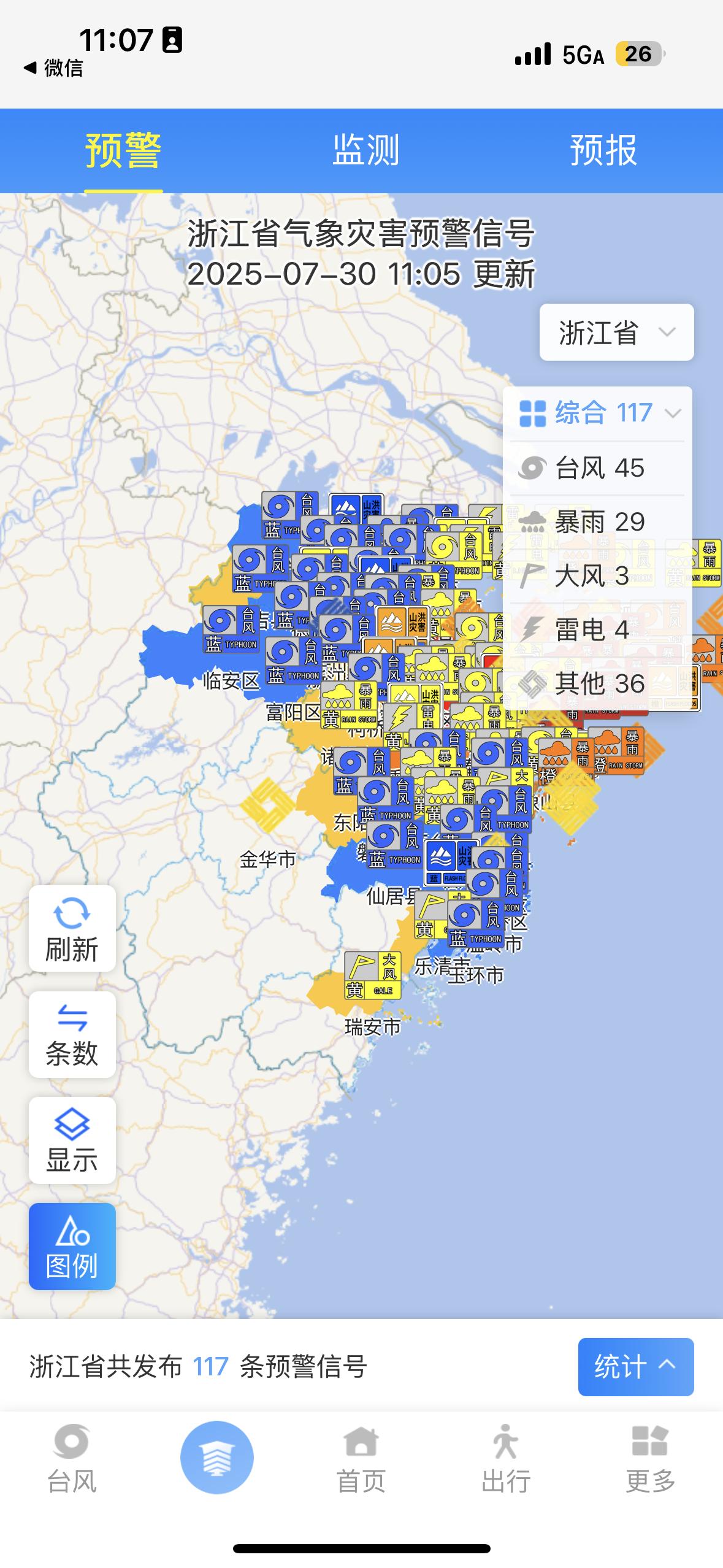Screen dimensions: 723x1568
Task: Filter warnings by 雷电 4
Action: (x=597, y=629)
